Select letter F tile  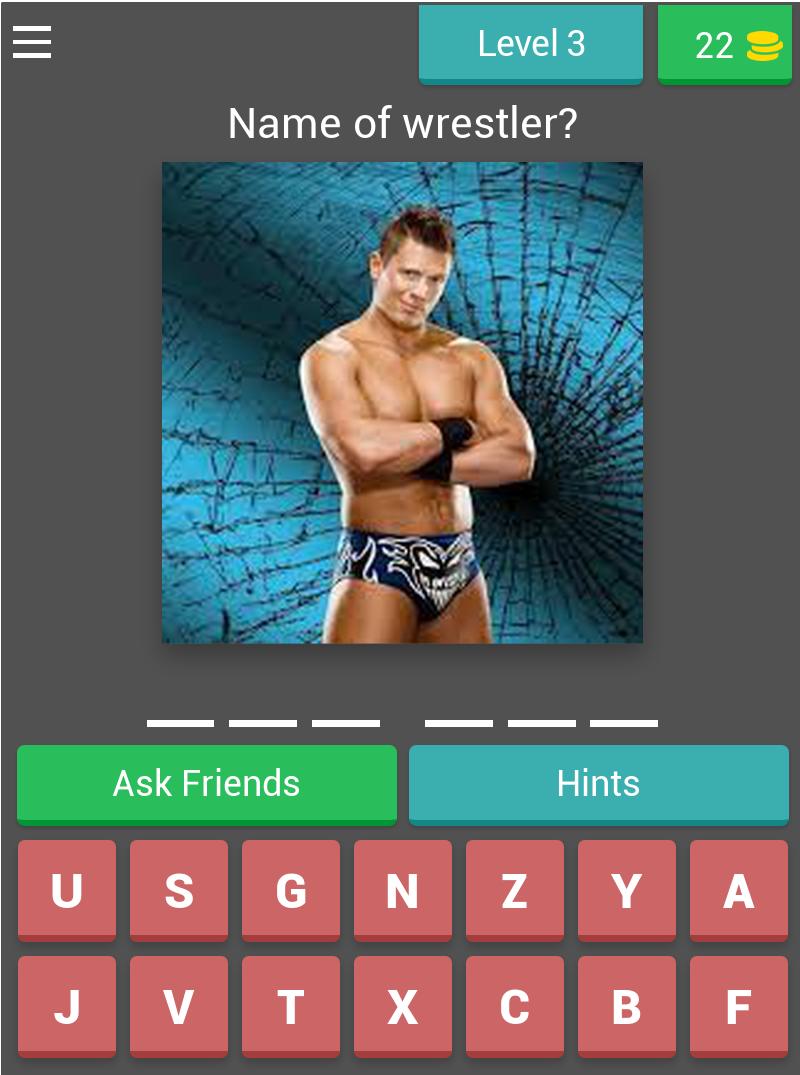click(x=739, y=1006)
